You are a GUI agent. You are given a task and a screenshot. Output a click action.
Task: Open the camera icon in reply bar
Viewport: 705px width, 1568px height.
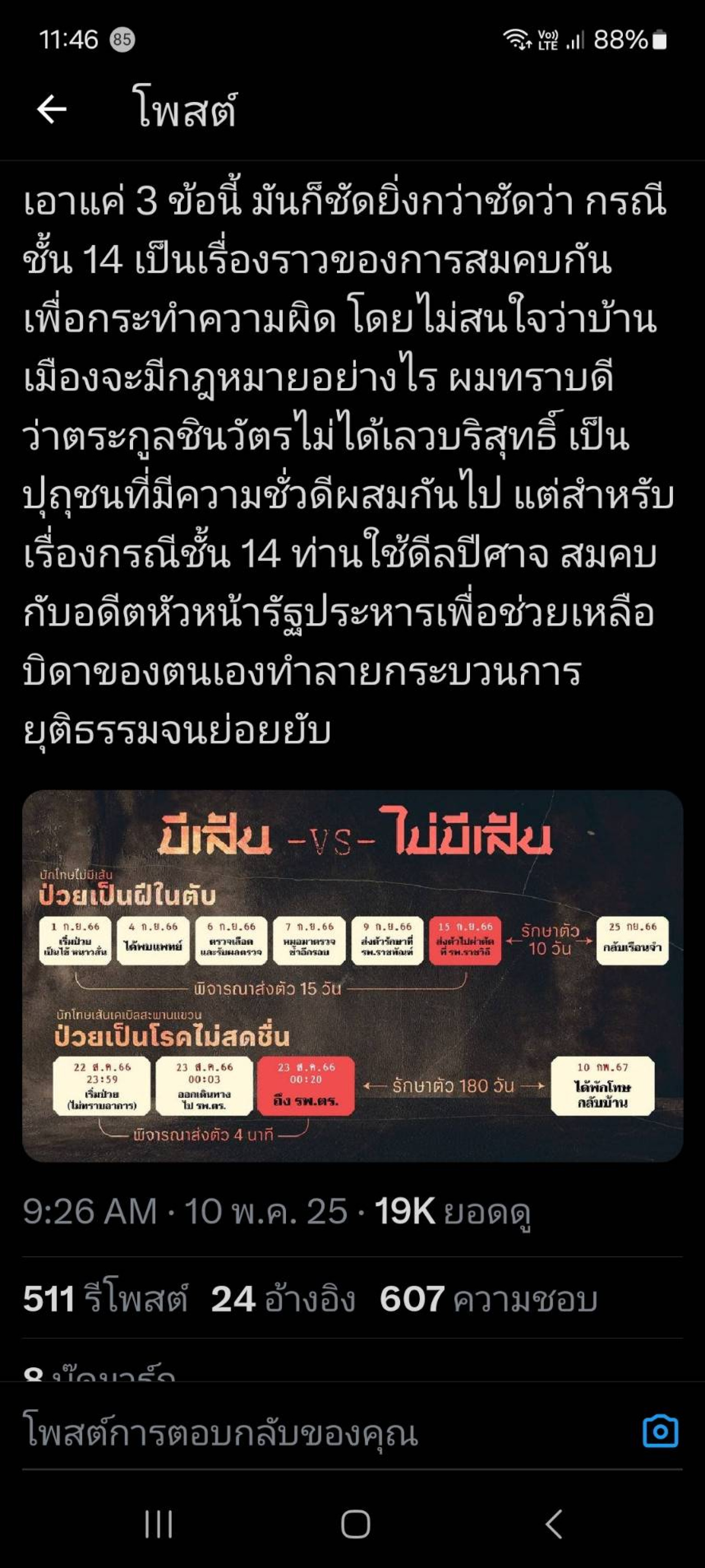pyautogui.click(x=660, y=1431)
